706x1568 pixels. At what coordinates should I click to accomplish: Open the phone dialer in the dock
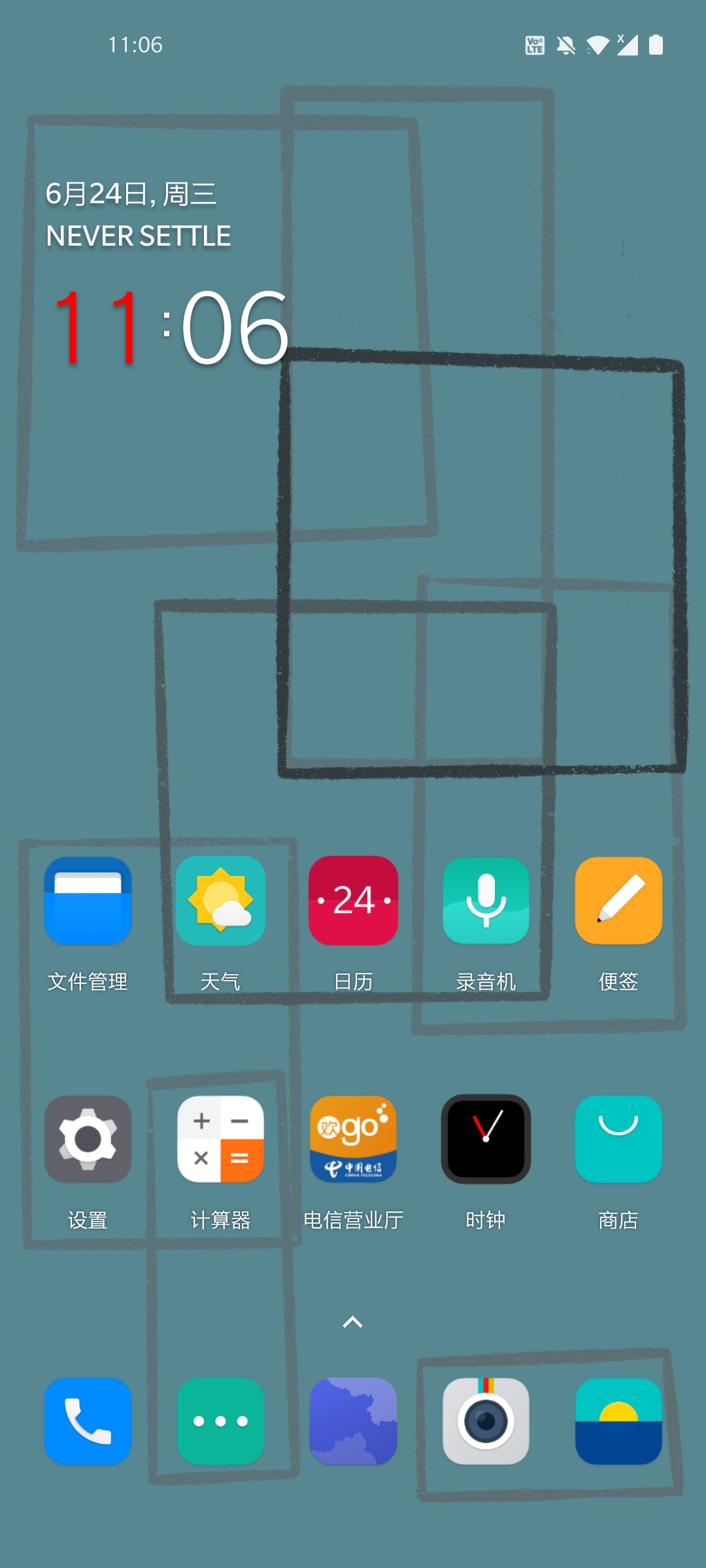point(88,1421)
